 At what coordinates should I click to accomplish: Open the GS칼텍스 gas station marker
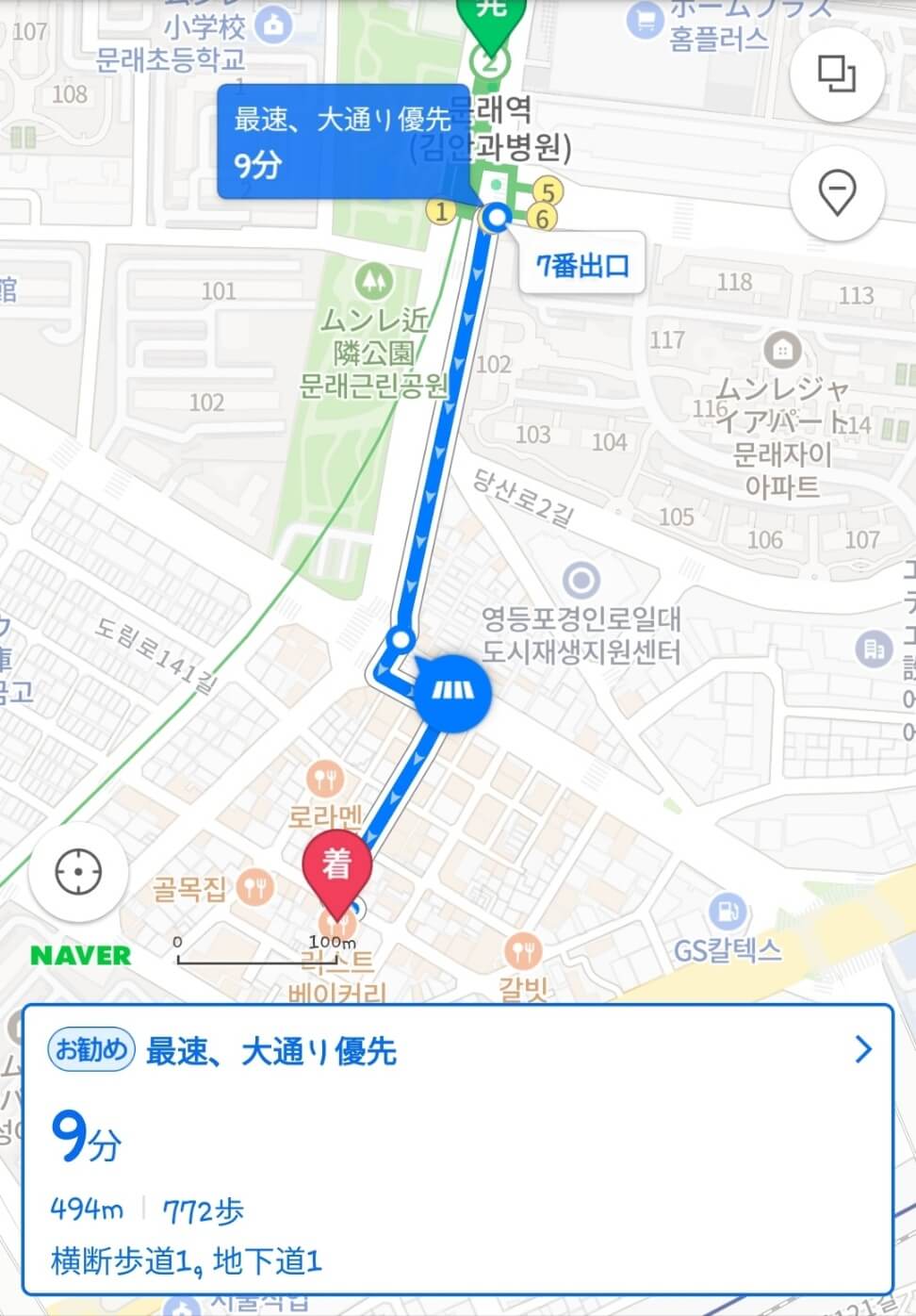click(728, 912)
